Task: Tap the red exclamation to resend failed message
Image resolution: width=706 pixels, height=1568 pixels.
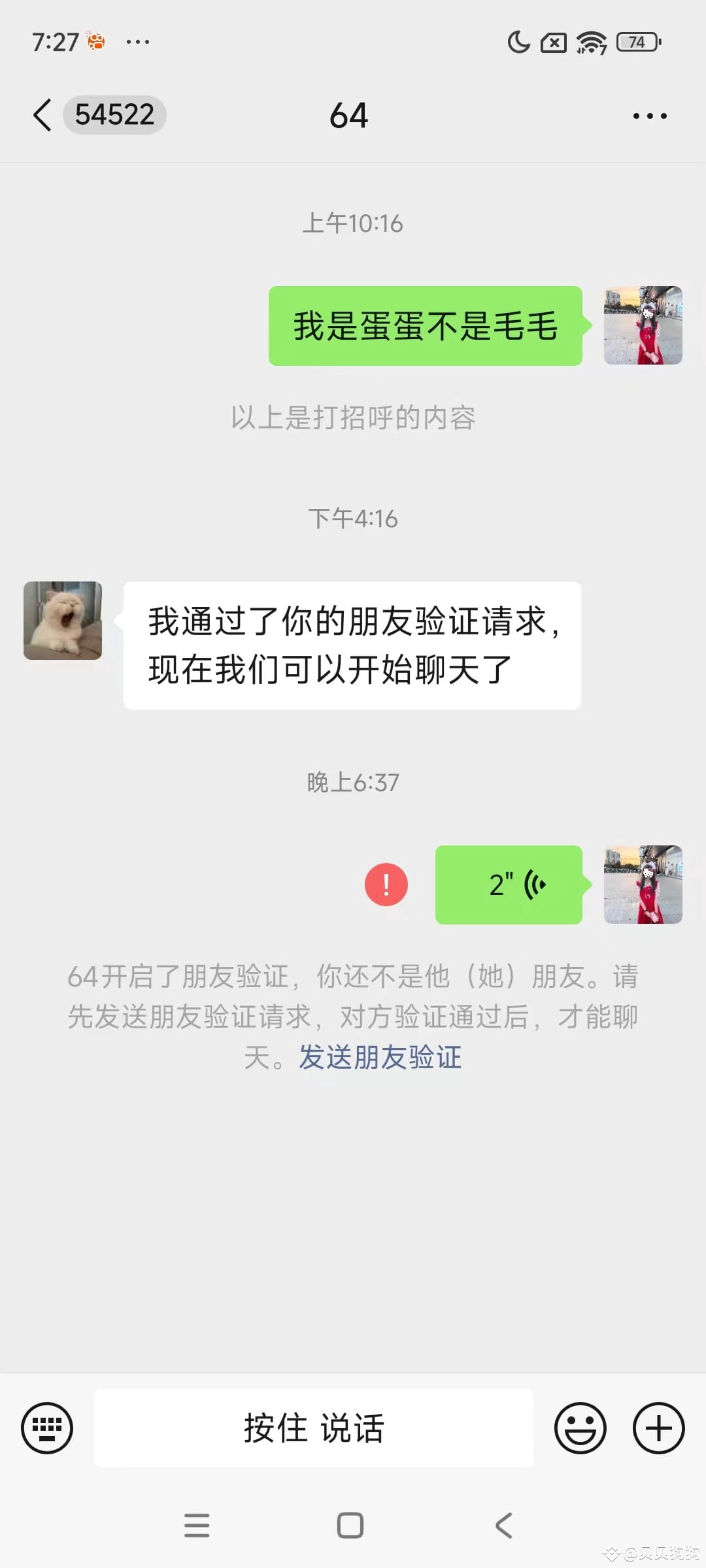Action: click(x=386, y=884)
